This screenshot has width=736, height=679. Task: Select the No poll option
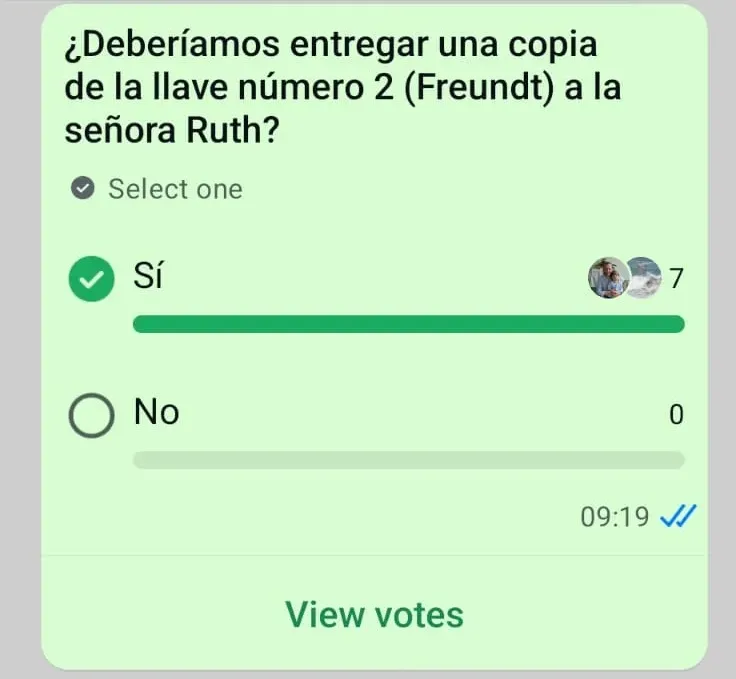[x=92, y=415]
